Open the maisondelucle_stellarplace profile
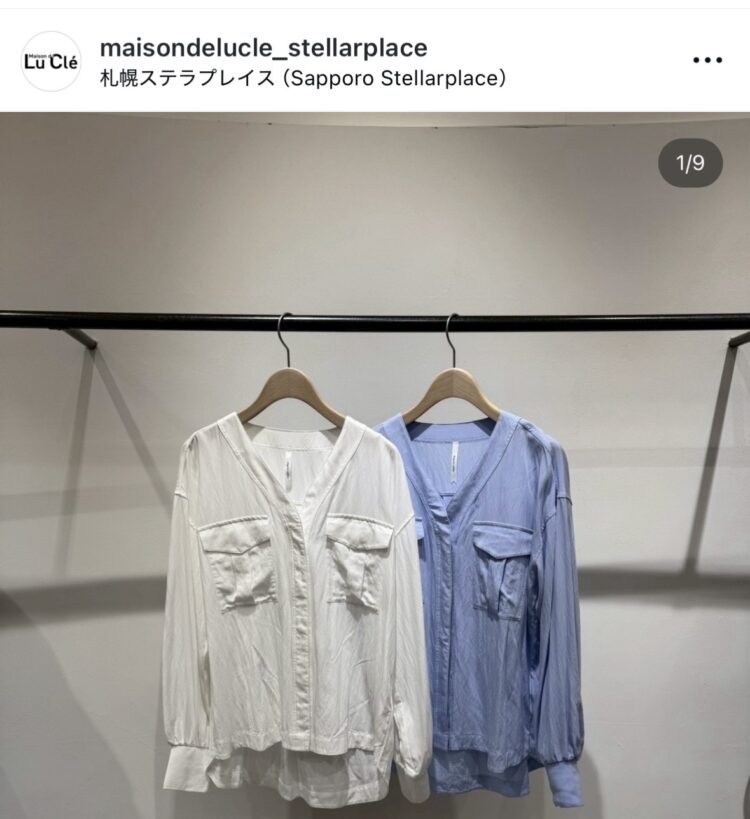This screenshot has height=819, width=750. (x=264, y=47)
